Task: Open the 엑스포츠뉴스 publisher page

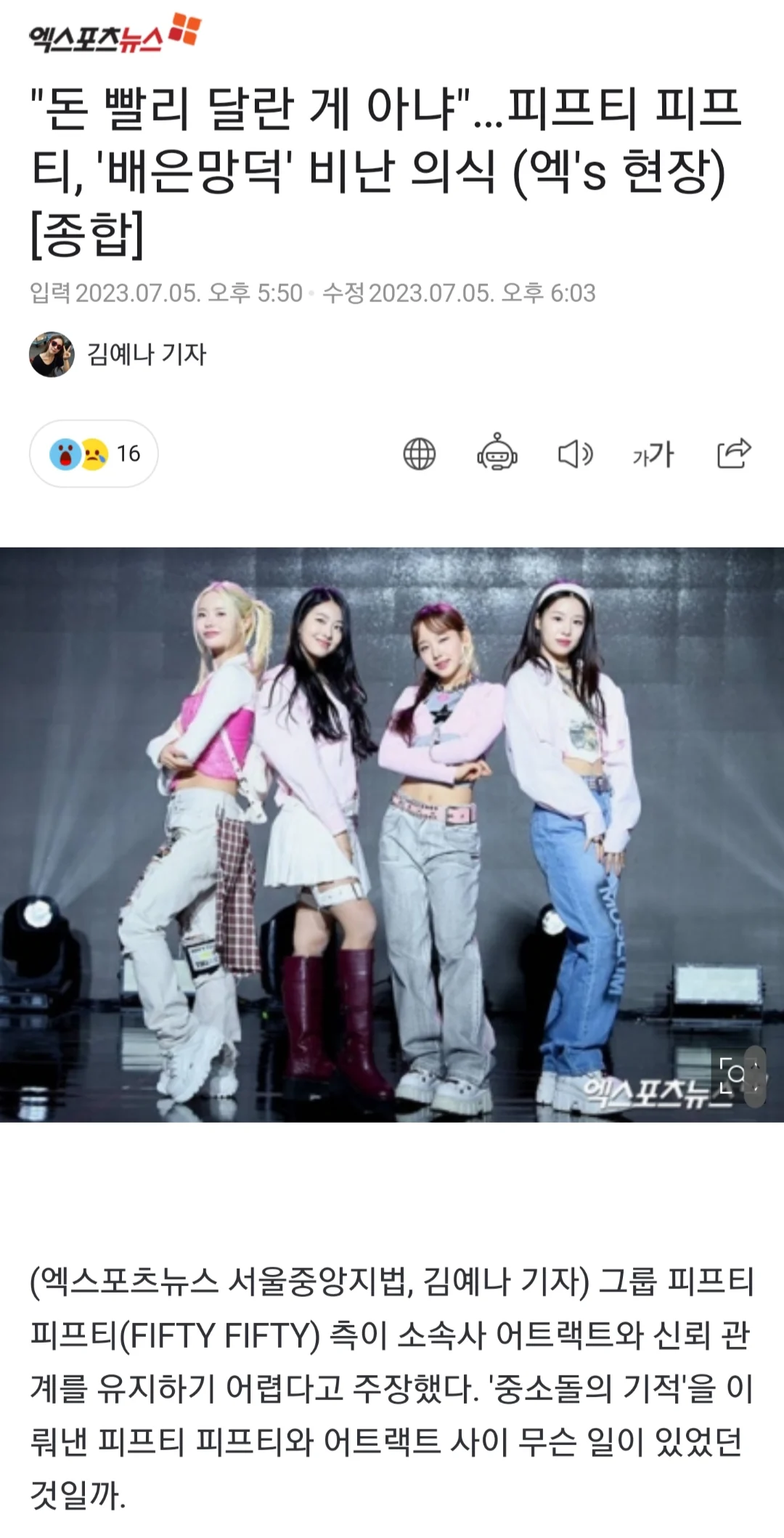Action: [x=114, y=34]
